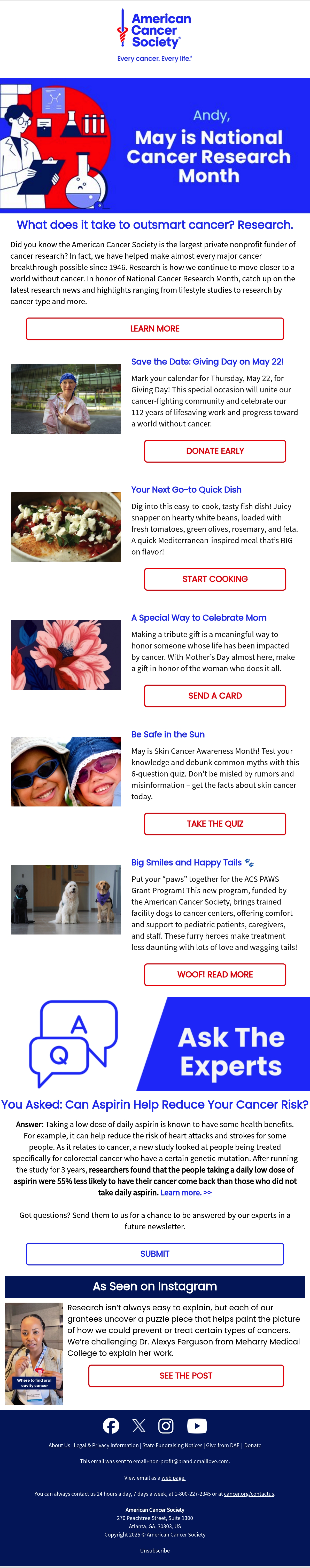Open TAKE THE QUIZ about sun safety
The width and height of the screenshot is (310, 1568).
coord(215,823)
